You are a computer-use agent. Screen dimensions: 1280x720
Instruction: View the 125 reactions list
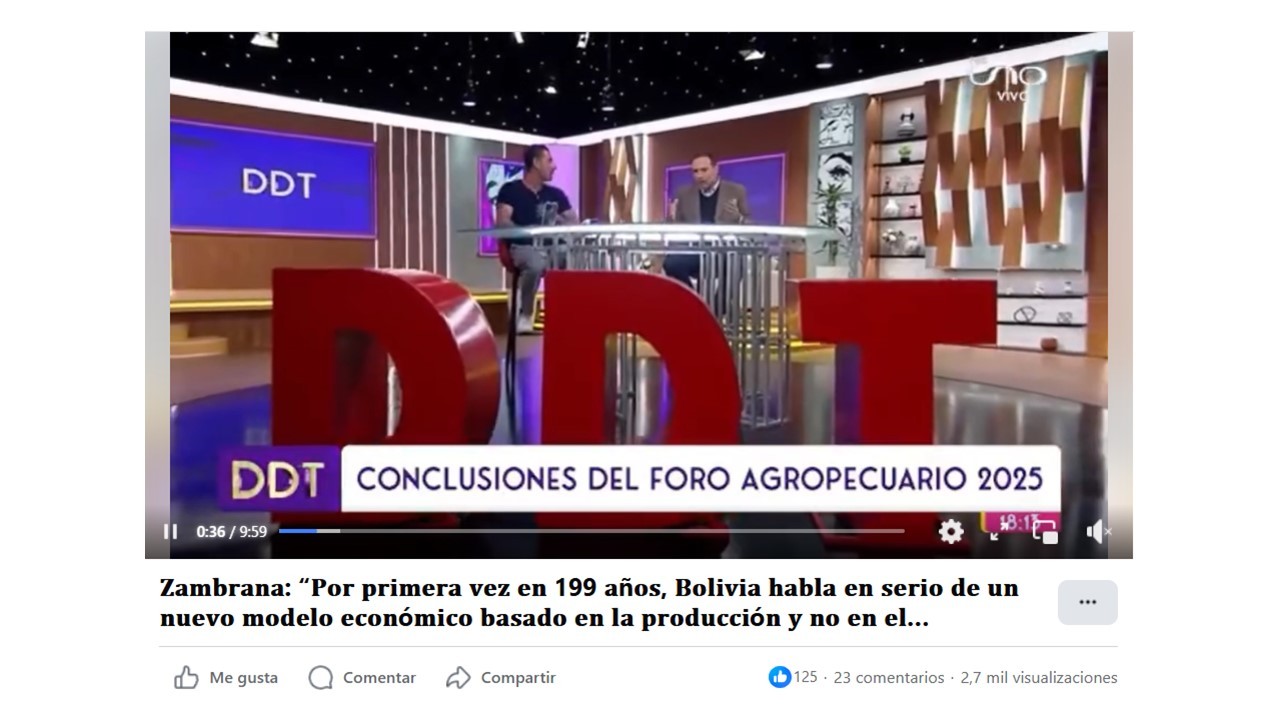tap(794, 677)
